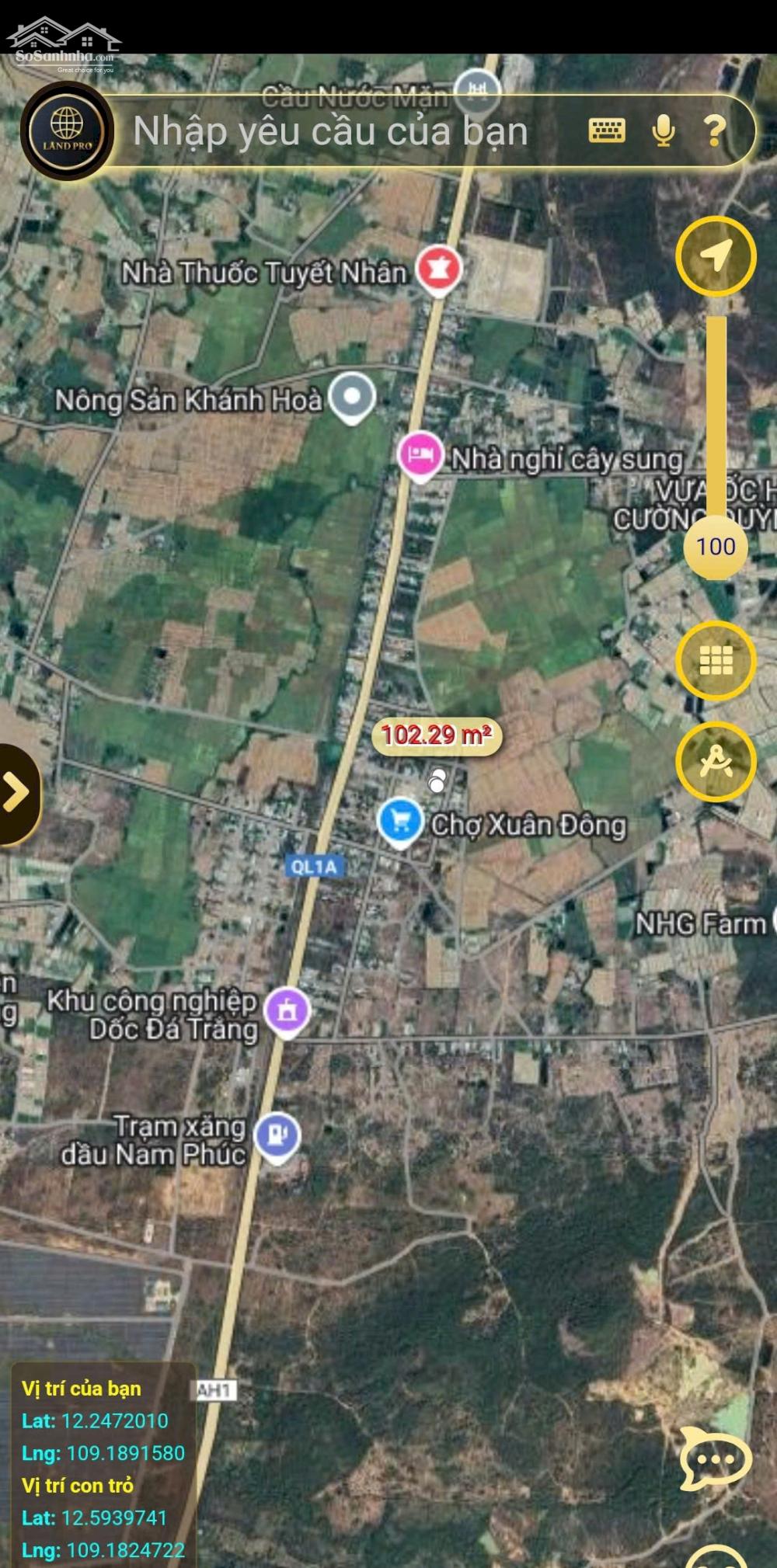Center the map on my location

(716, 256)
